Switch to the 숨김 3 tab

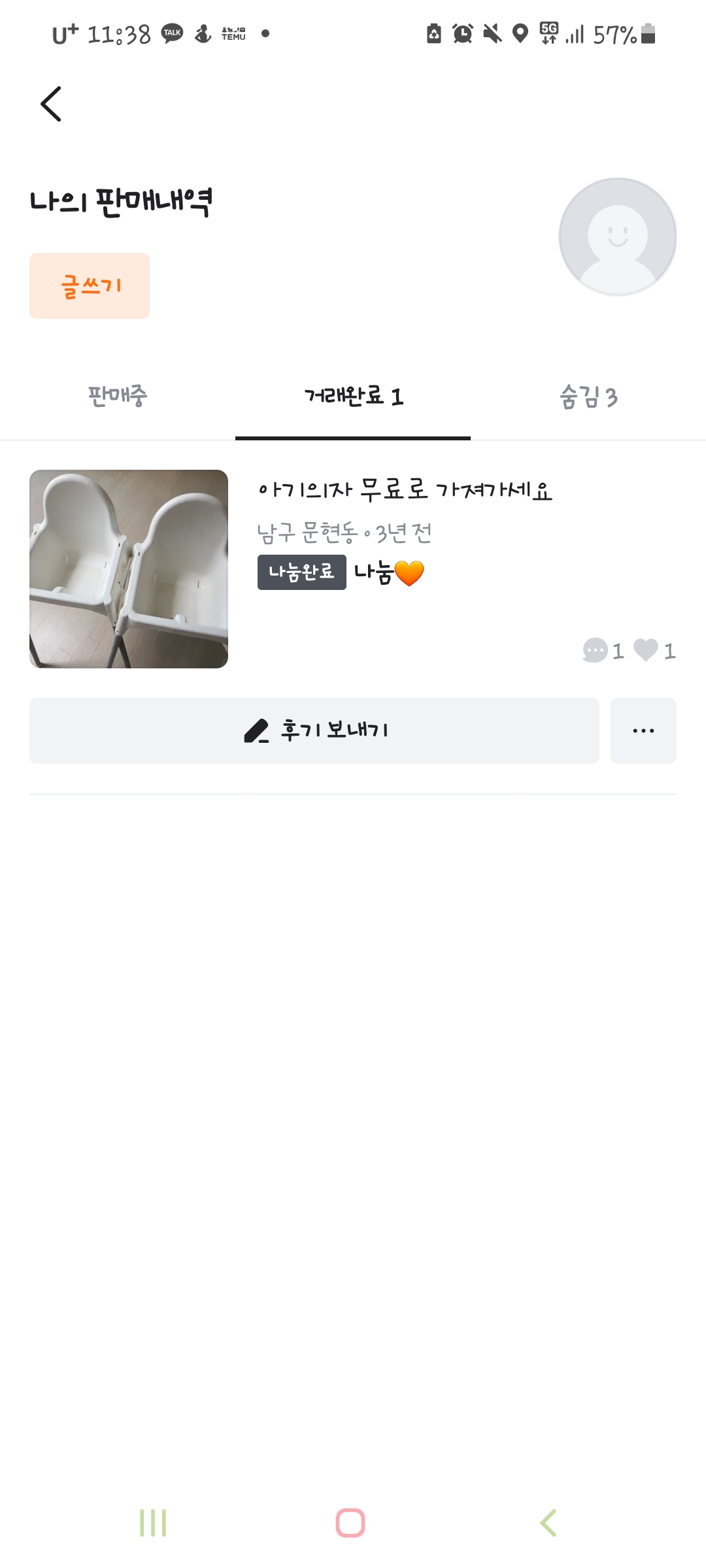click(588, 396)
